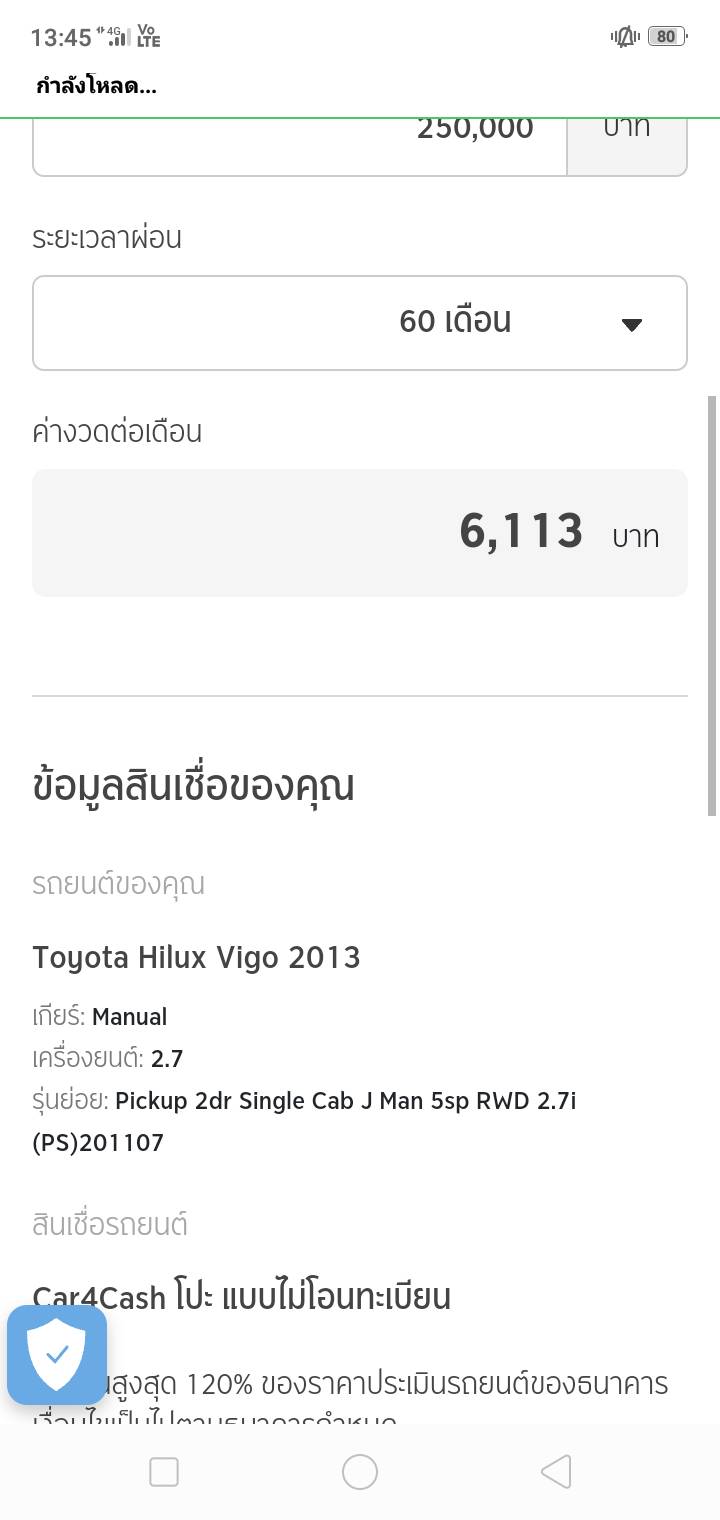
Task: Tap the blue shield security badge
Action: (57, 1355)
